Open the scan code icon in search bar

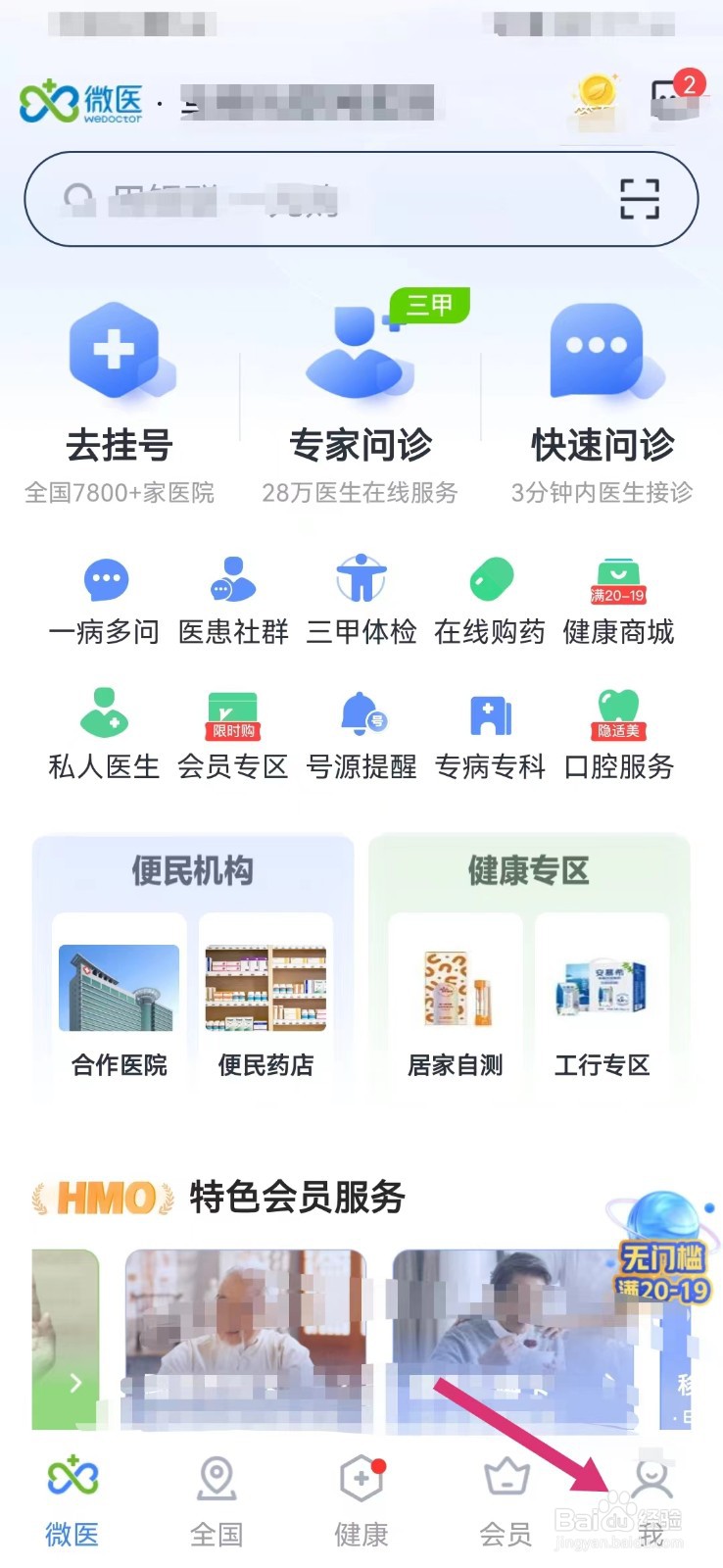[x=640, y=199]
